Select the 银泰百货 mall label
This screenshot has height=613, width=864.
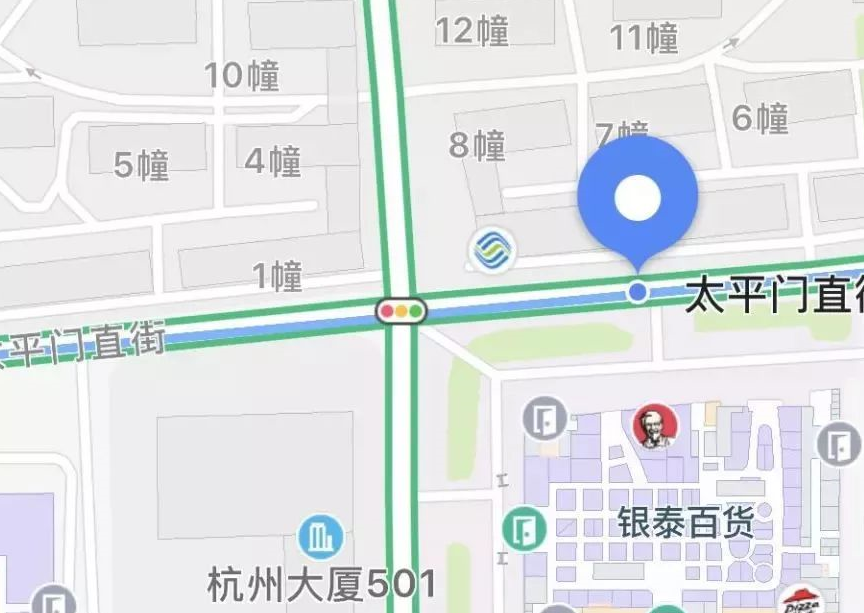[685, 522]
